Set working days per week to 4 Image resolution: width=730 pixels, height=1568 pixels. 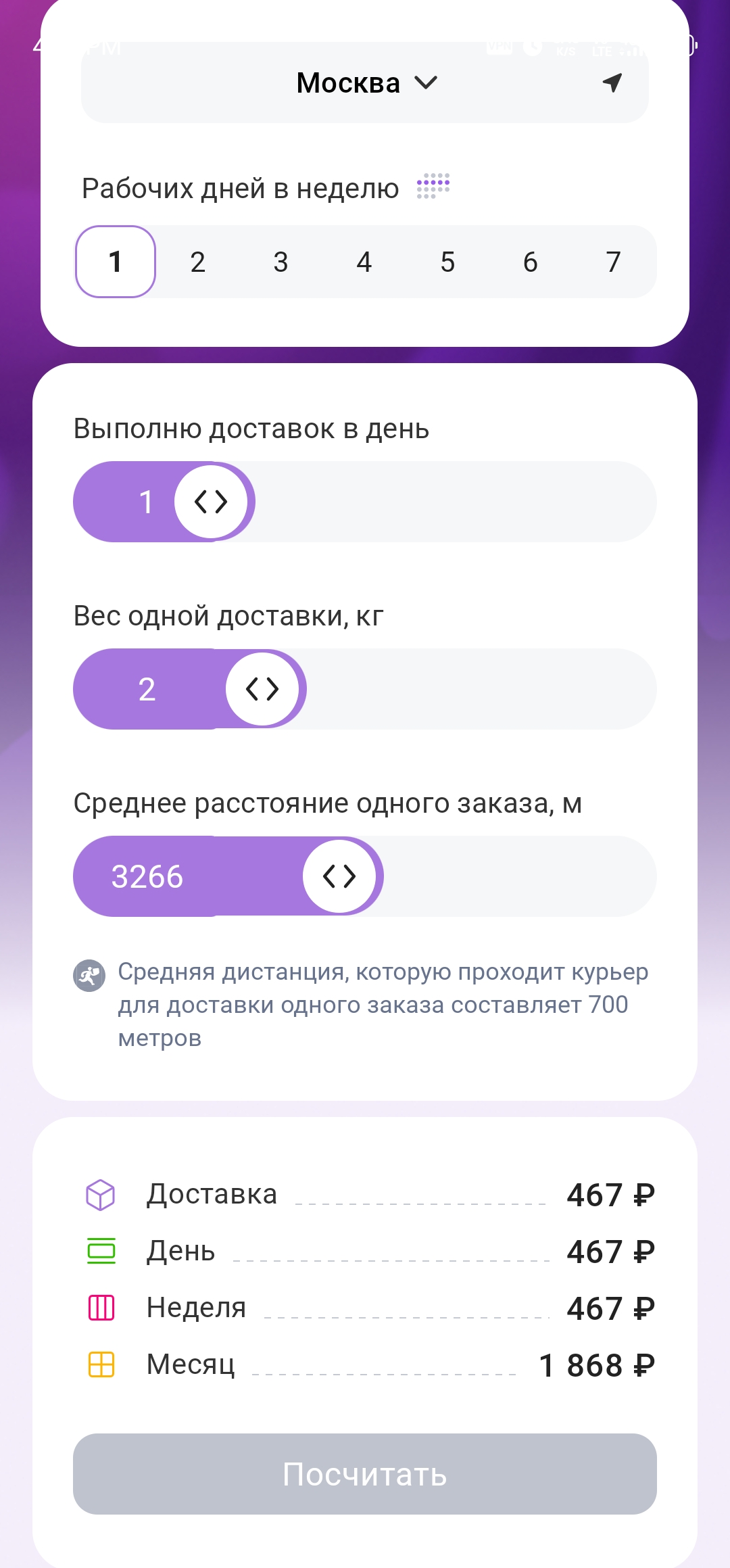(364, 262)
